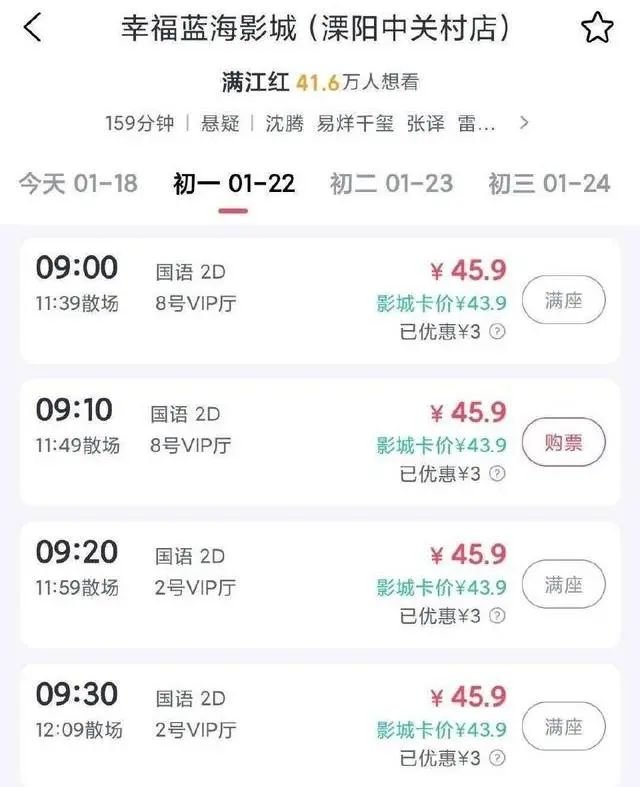This screenshot has width=640, height=787.
Task: Tap 满座 on the 09:20 screening
Action: pos(564,585)
